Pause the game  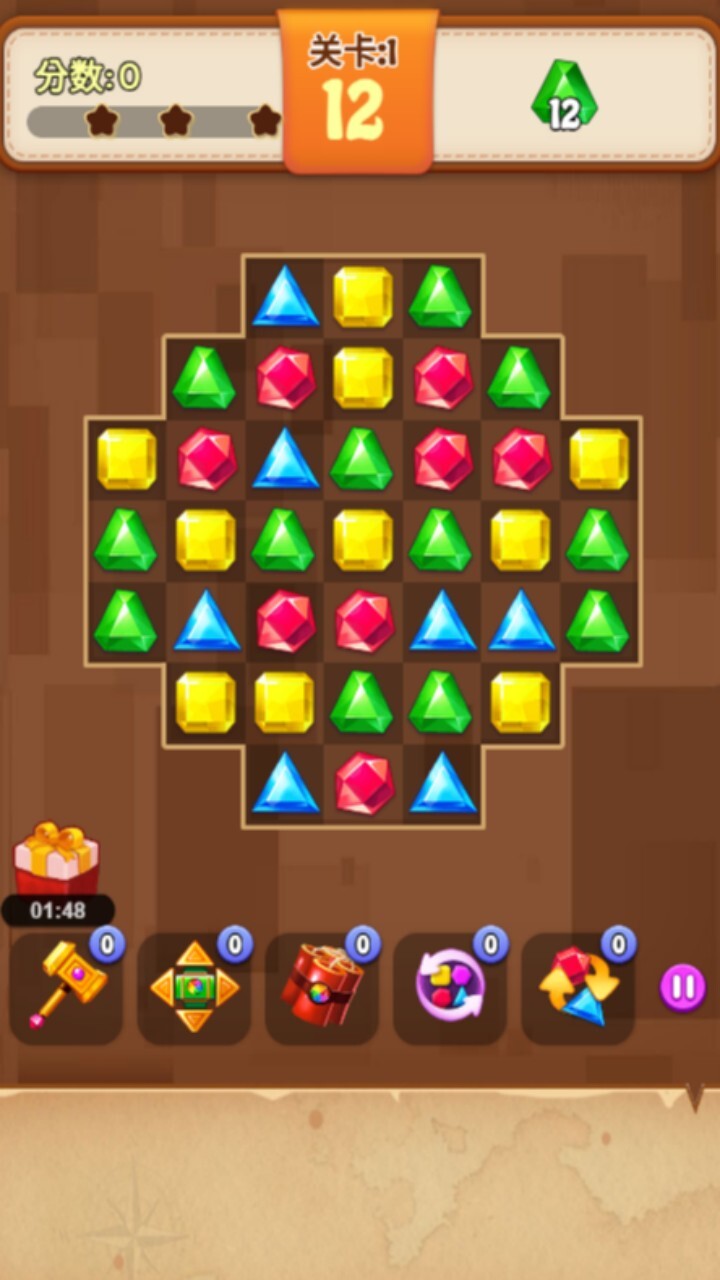tap(683, 988)
